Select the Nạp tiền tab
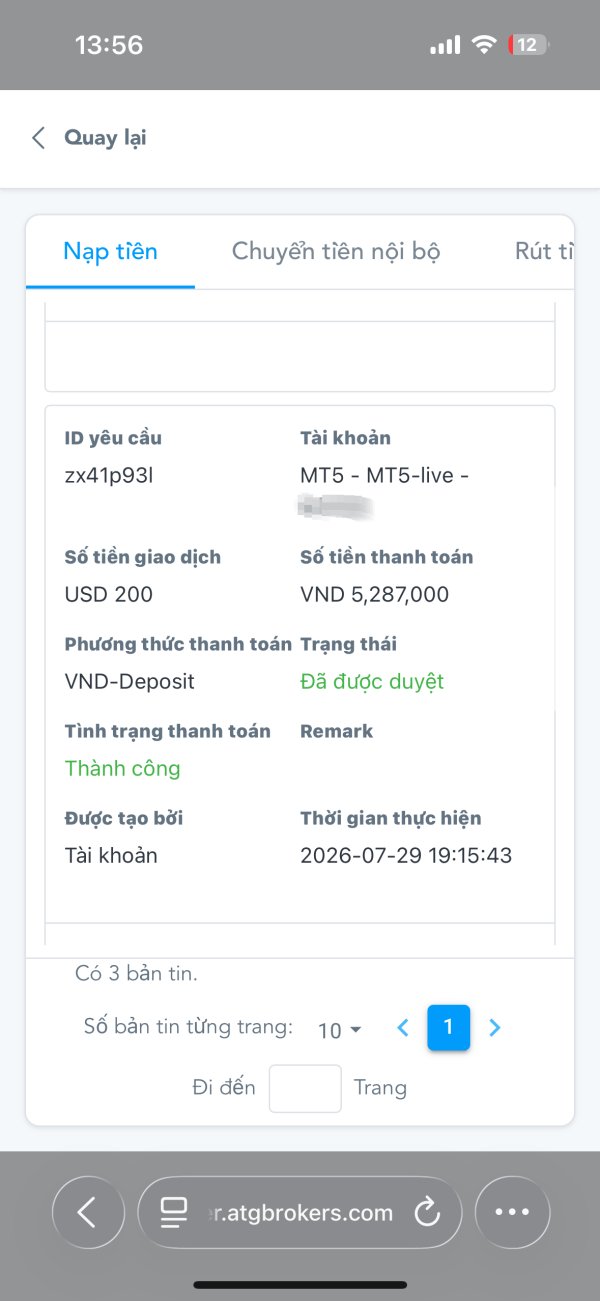The width and height of the screenshot is (600, 1301). coord(110,251)
